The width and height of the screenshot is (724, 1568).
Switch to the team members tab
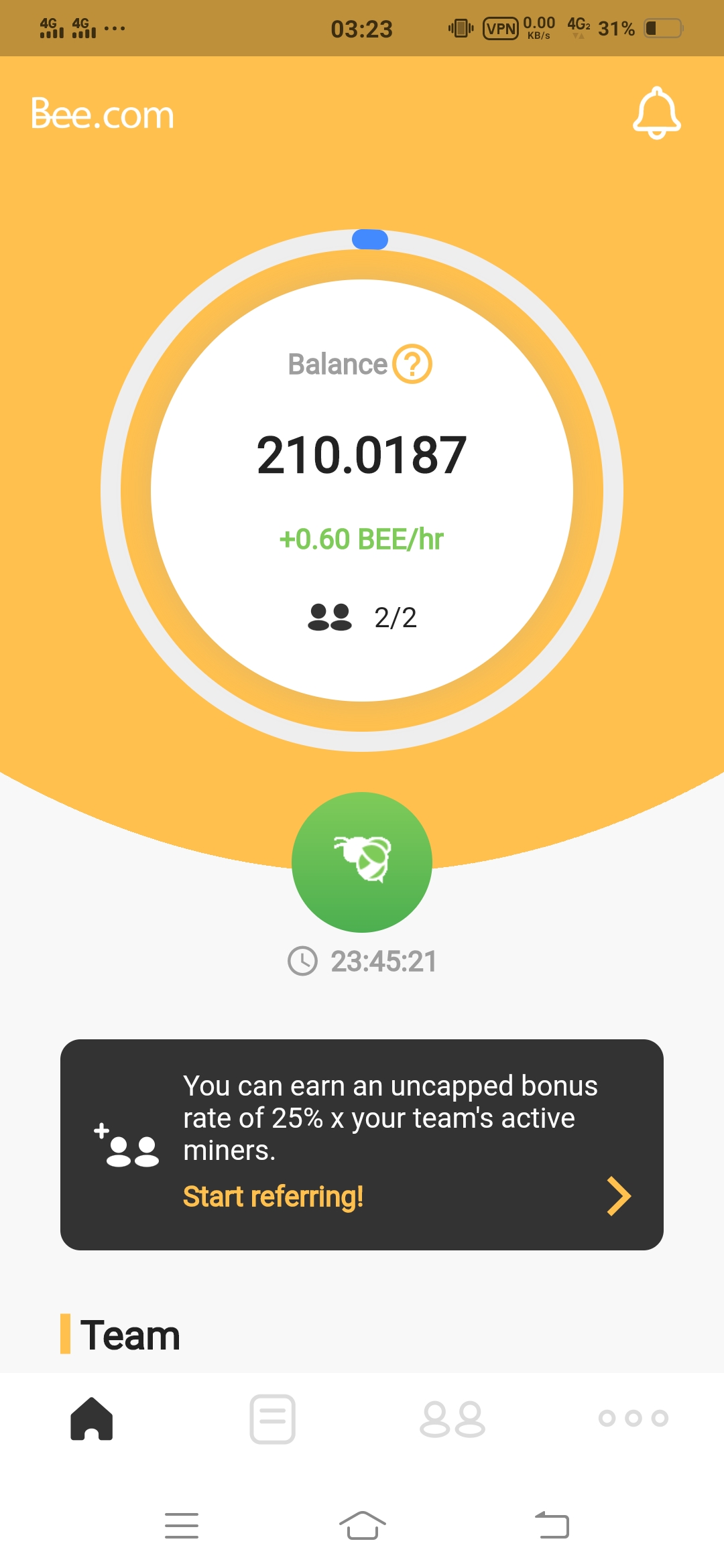(x=452, y=1419)
